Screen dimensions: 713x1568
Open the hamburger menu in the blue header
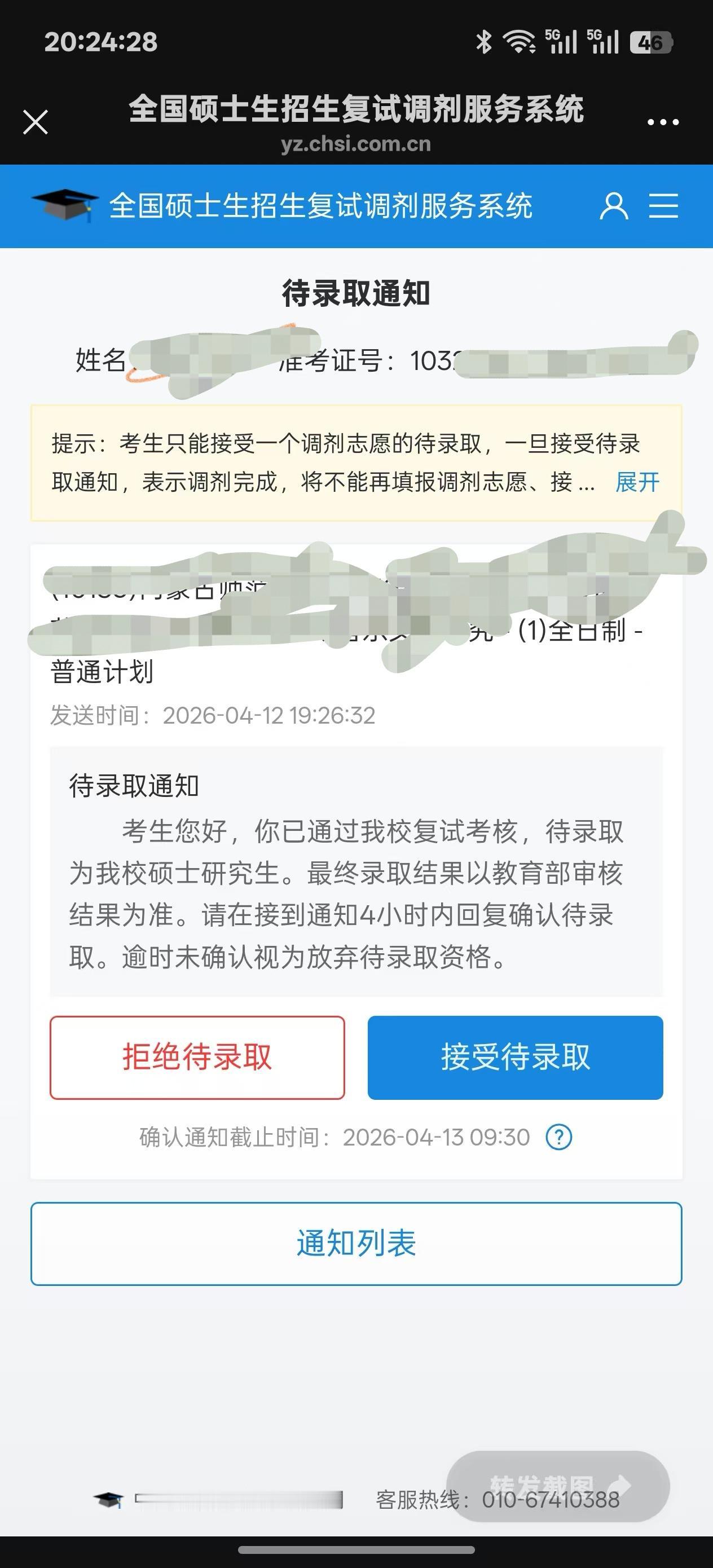665,206
